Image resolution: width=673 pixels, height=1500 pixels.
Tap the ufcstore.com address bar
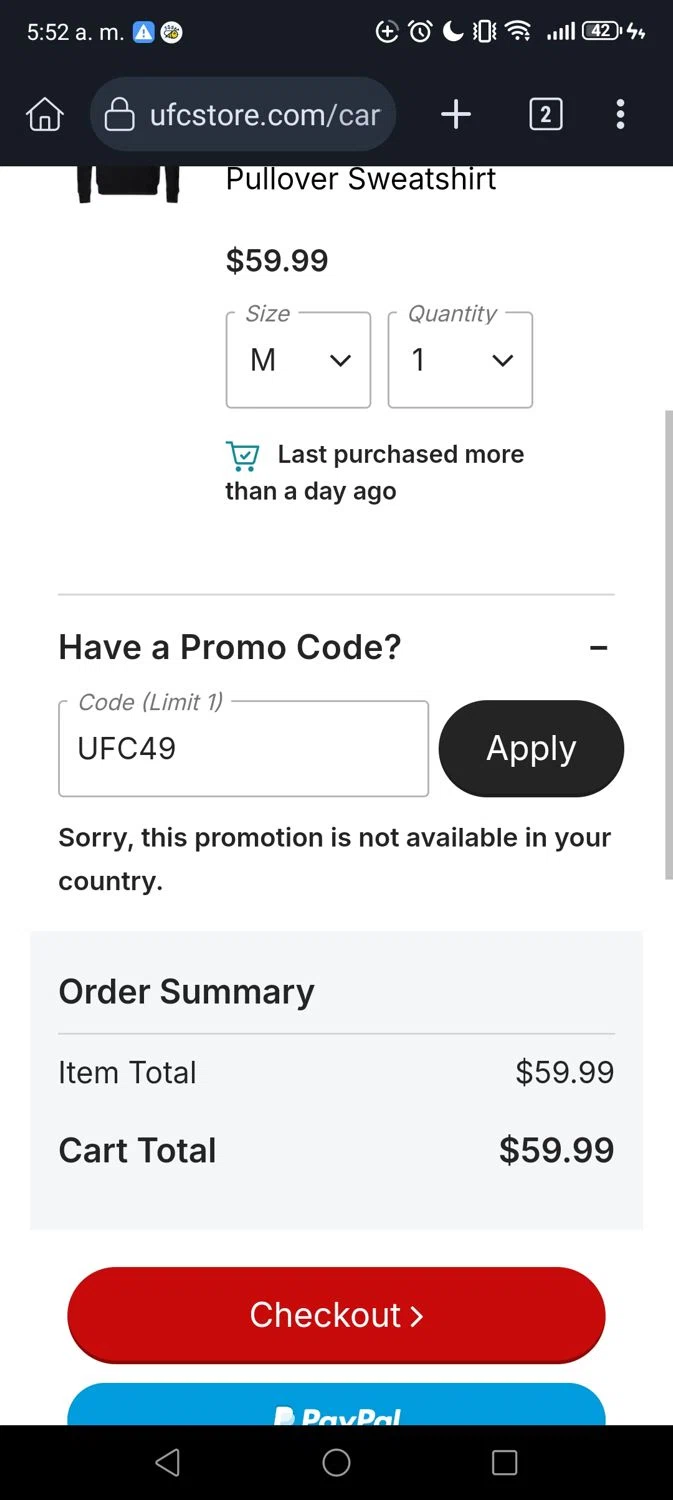pos(243,115)
